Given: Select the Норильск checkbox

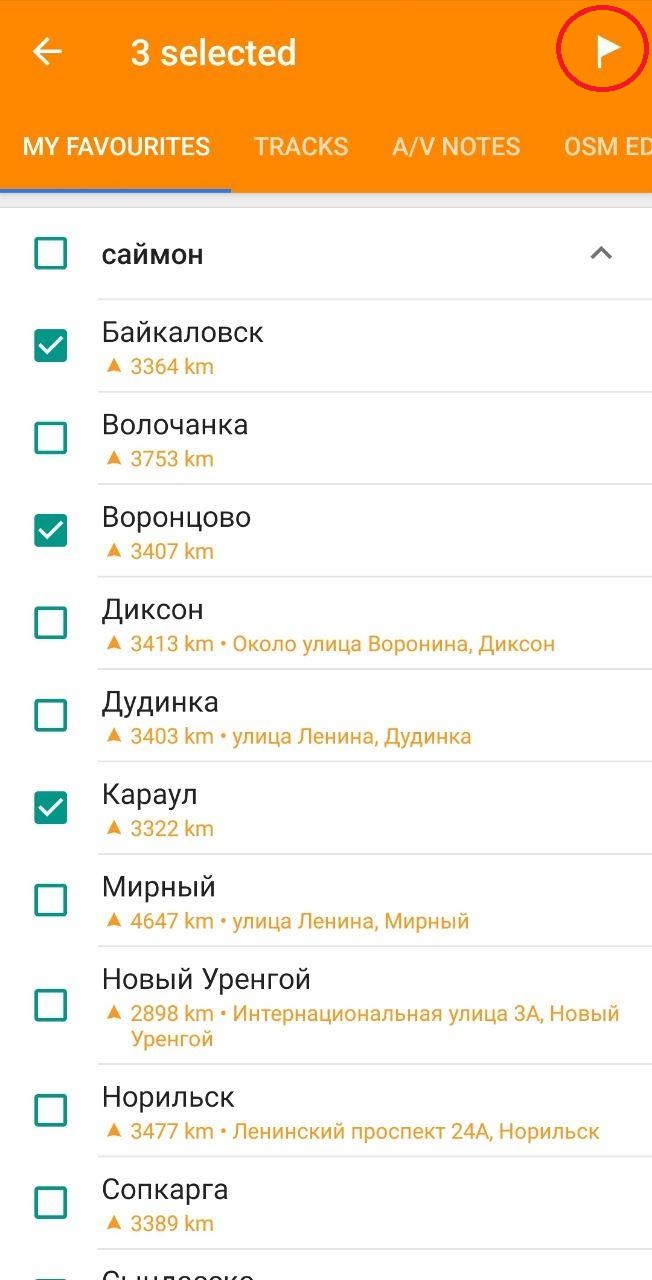Looking at the screenshot, I should pyautogui.click(x=51, y=1110).
